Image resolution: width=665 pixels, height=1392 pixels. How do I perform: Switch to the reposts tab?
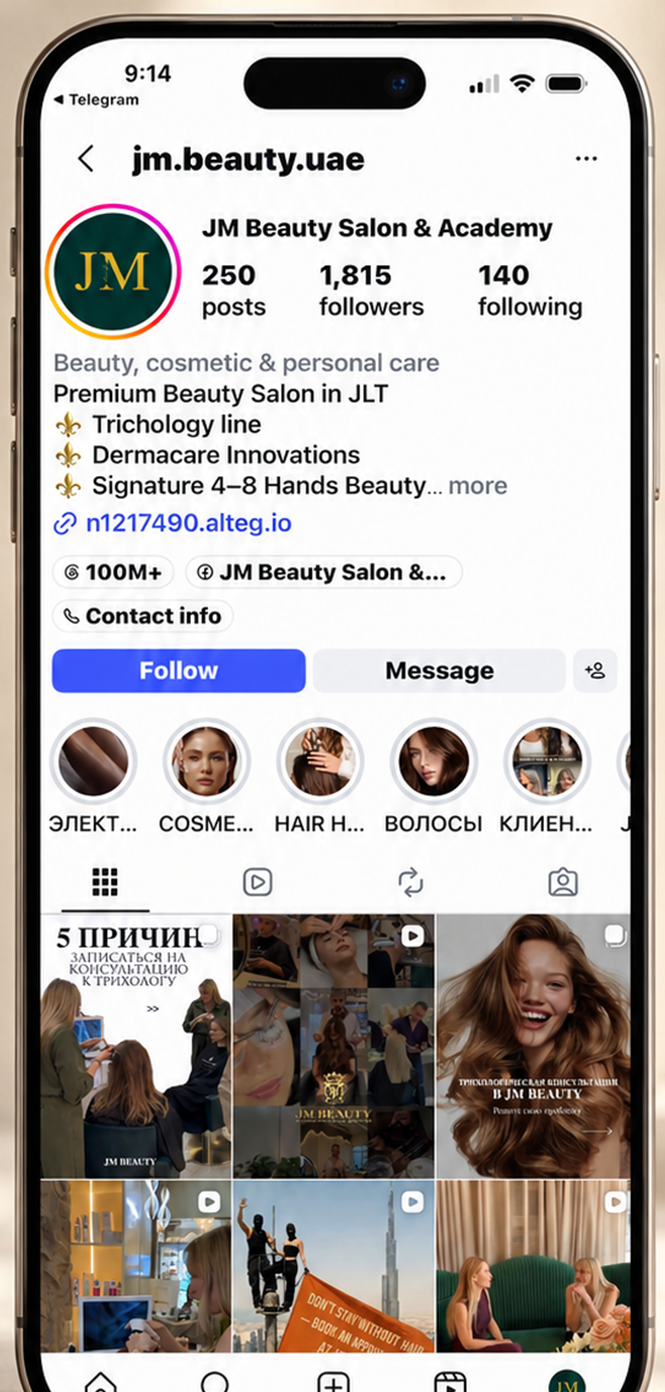pyautogui.click(x=410, y=882)
